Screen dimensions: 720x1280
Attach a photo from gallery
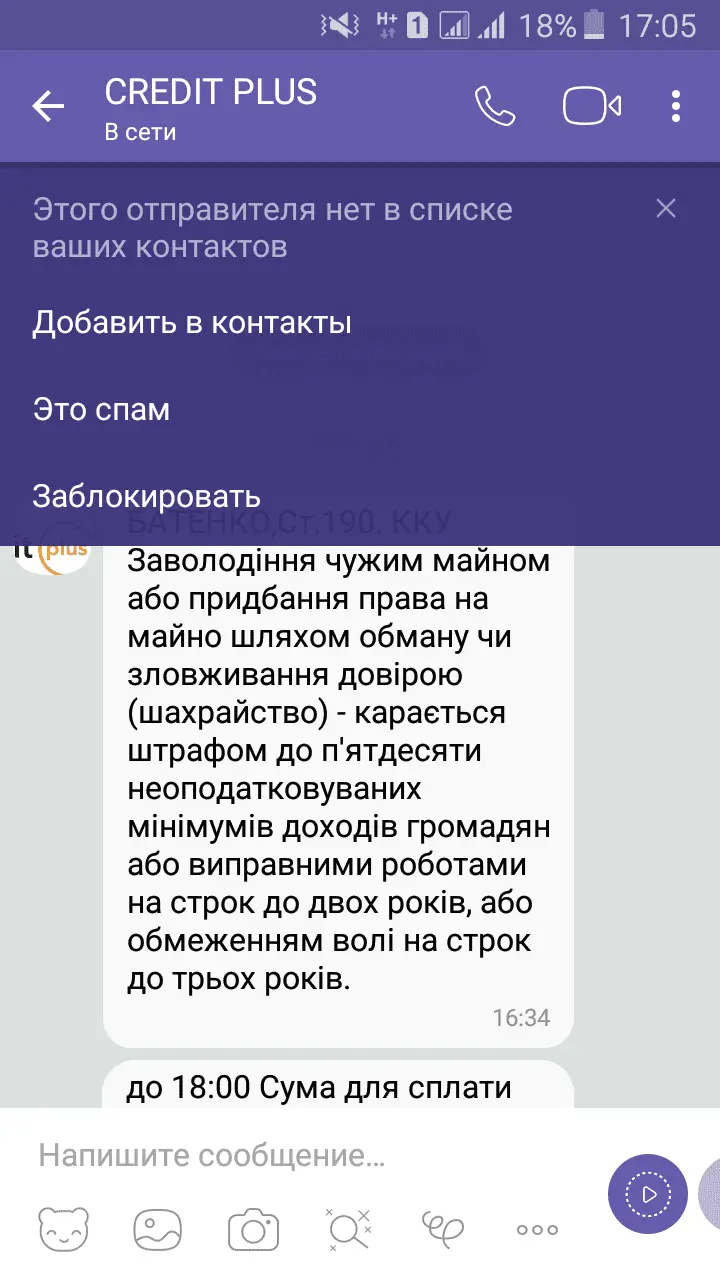coord(158,1230)
